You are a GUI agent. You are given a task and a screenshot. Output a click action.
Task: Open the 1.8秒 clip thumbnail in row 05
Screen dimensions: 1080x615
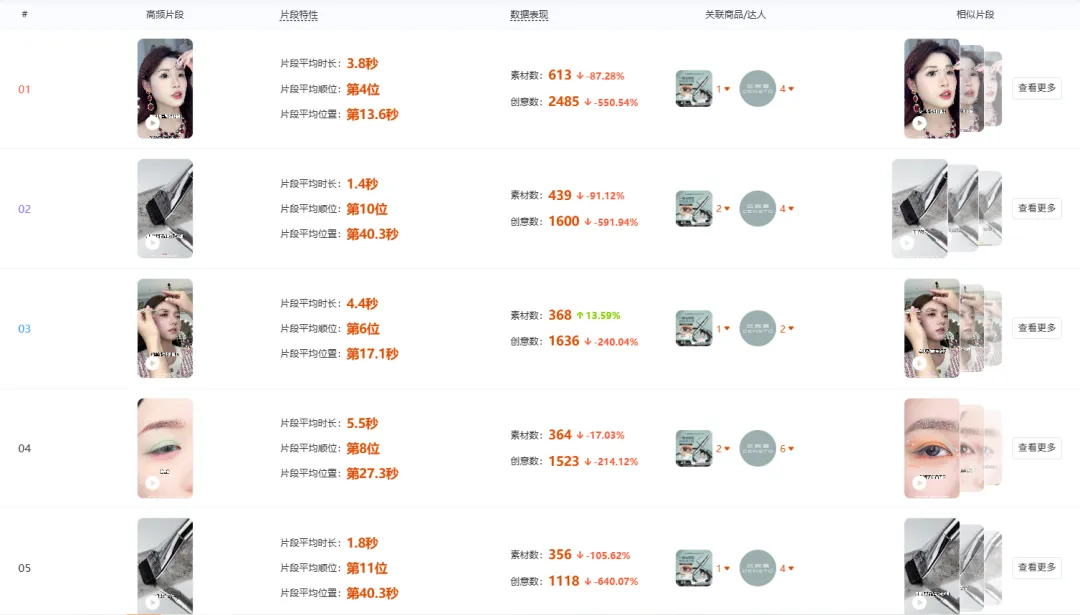click(165, 565)
